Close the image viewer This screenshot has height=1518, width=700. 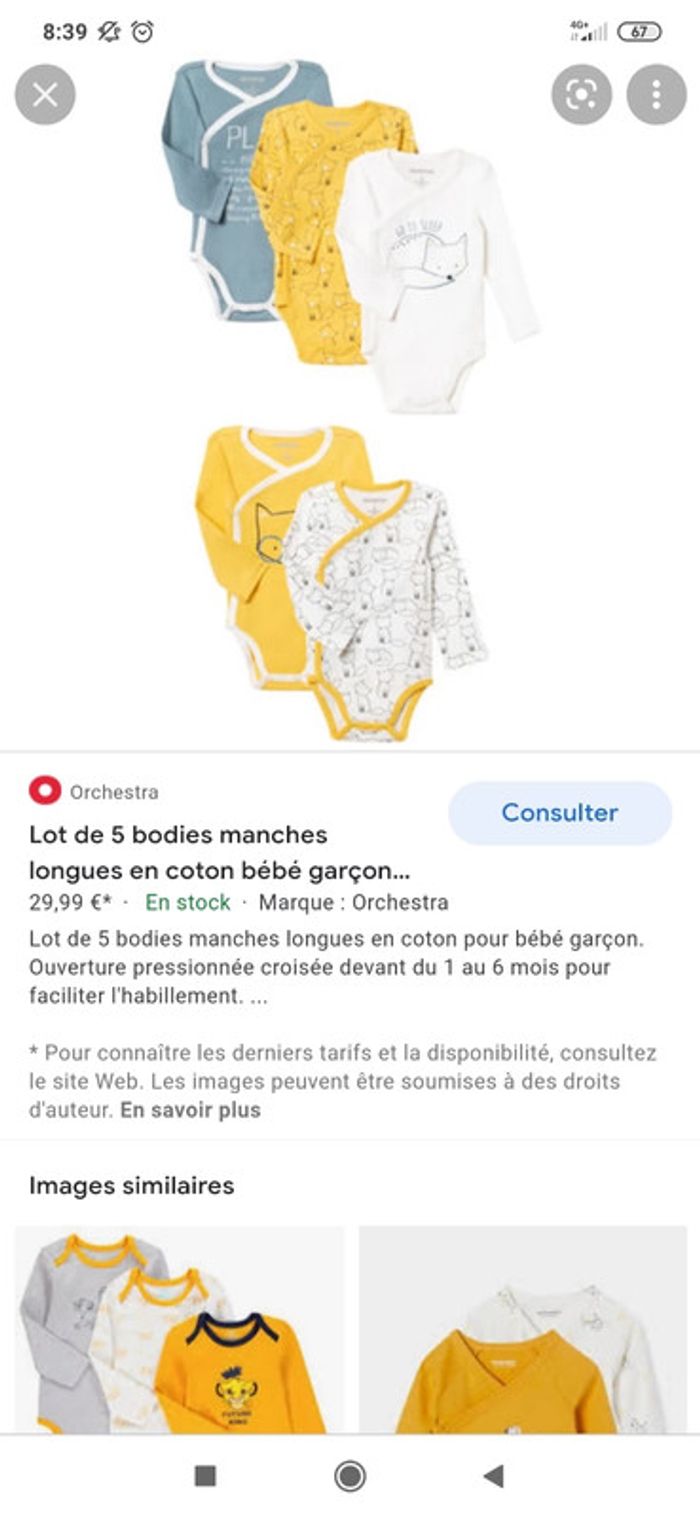point(45,95)
